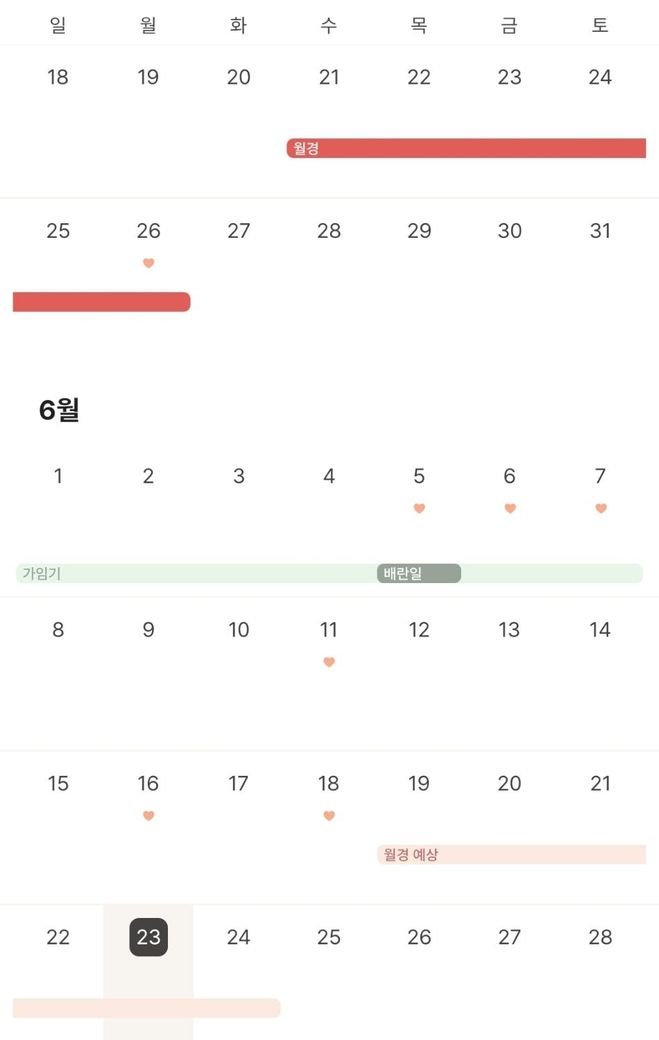Open June 5 ovulation day
The image size is (659, 1040).
(419, 477)
